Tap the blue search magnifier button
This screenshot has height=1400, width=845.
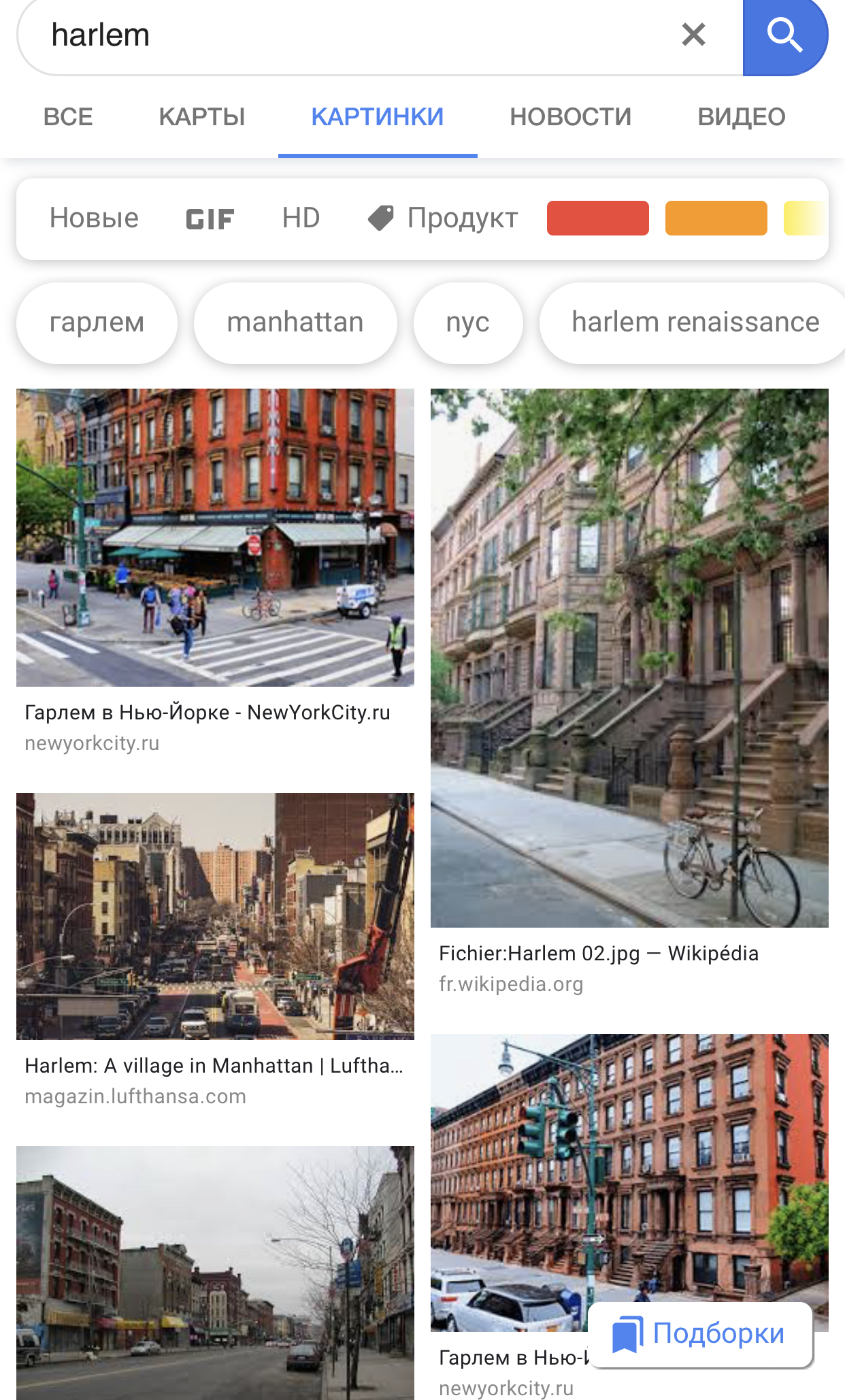(x=784, y=35)
